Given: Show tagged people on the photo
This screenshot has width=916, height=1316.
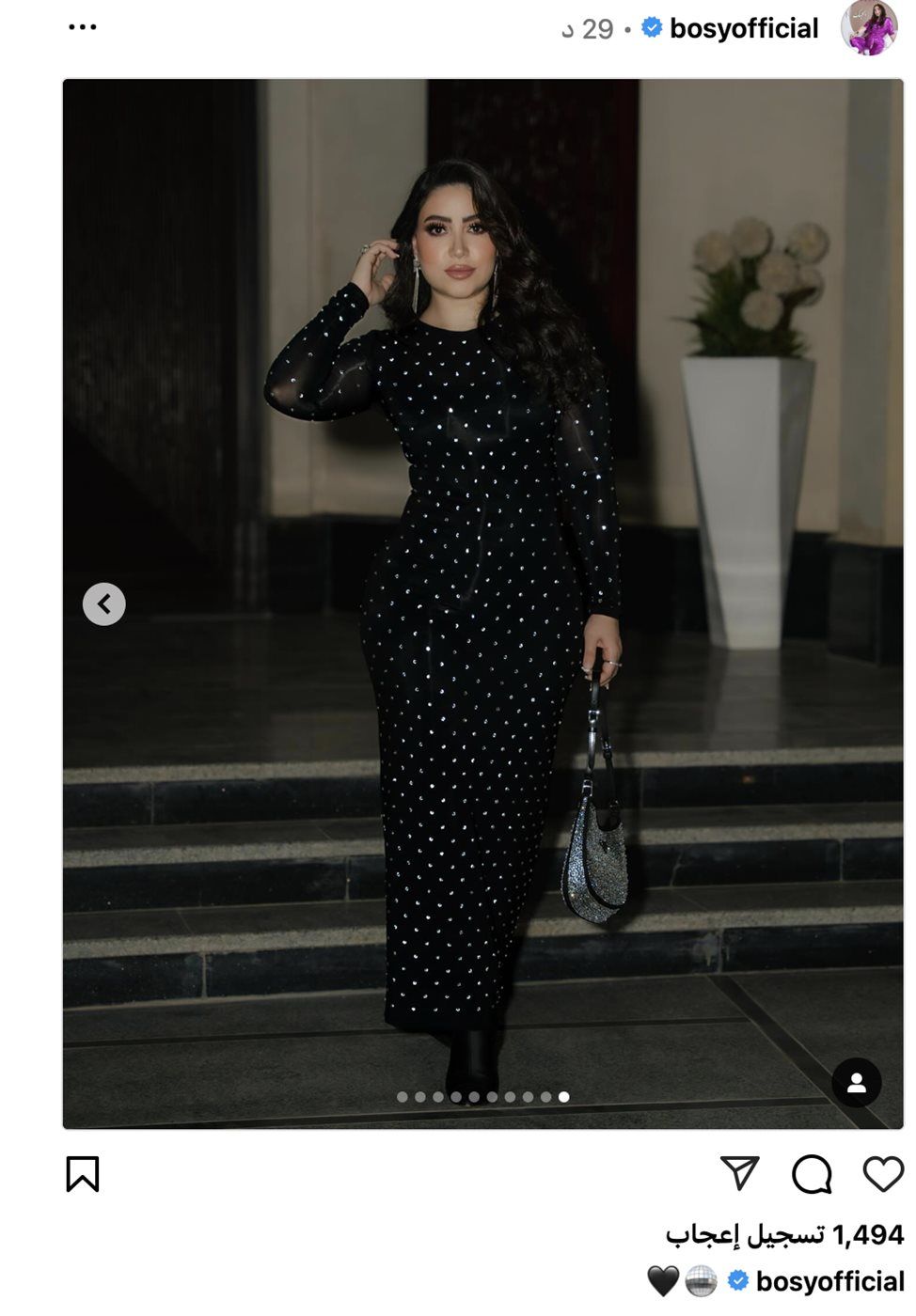Looking at the screenshot, I should [856, 1083].
